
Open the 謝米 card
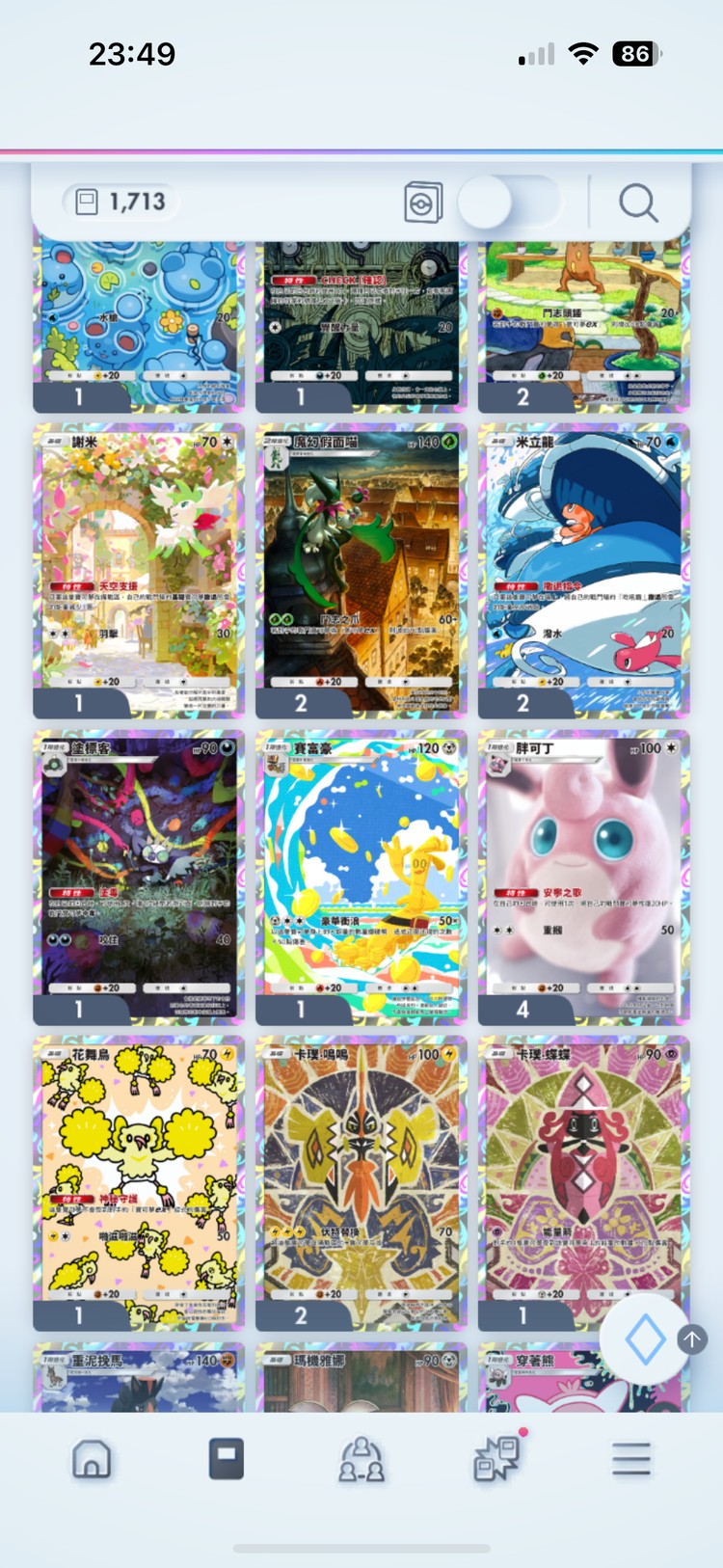pos(139,569)
